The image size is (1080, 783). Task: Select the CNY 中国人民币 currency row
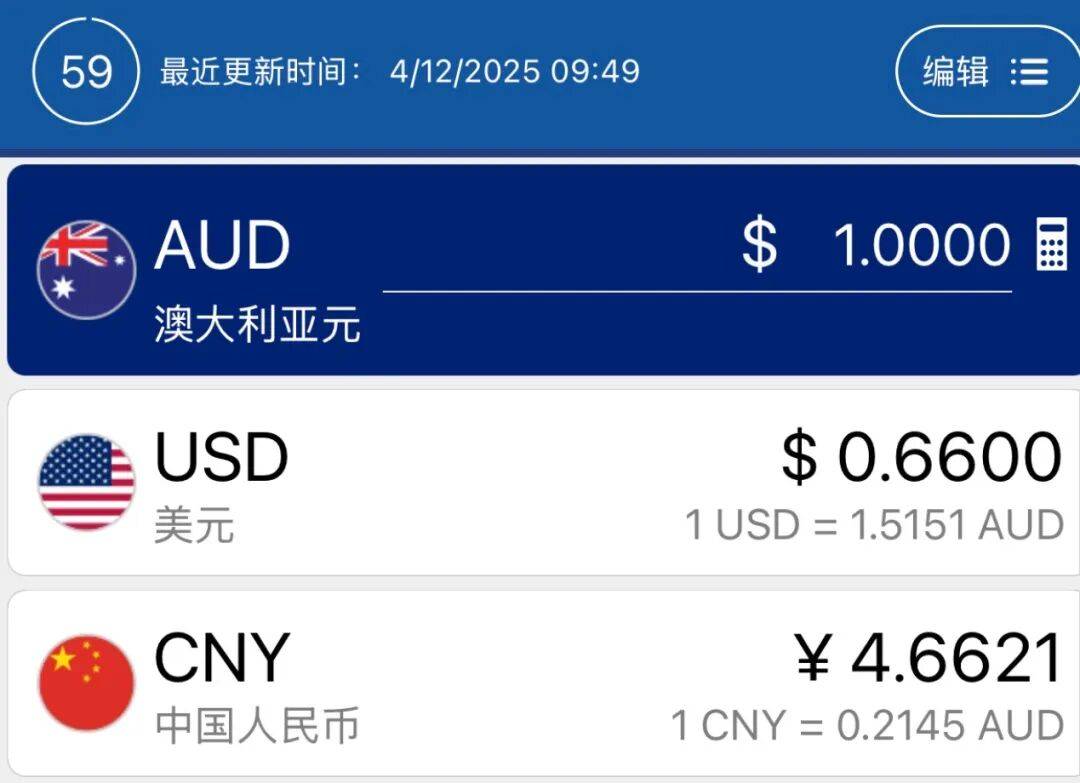(540, 685)
